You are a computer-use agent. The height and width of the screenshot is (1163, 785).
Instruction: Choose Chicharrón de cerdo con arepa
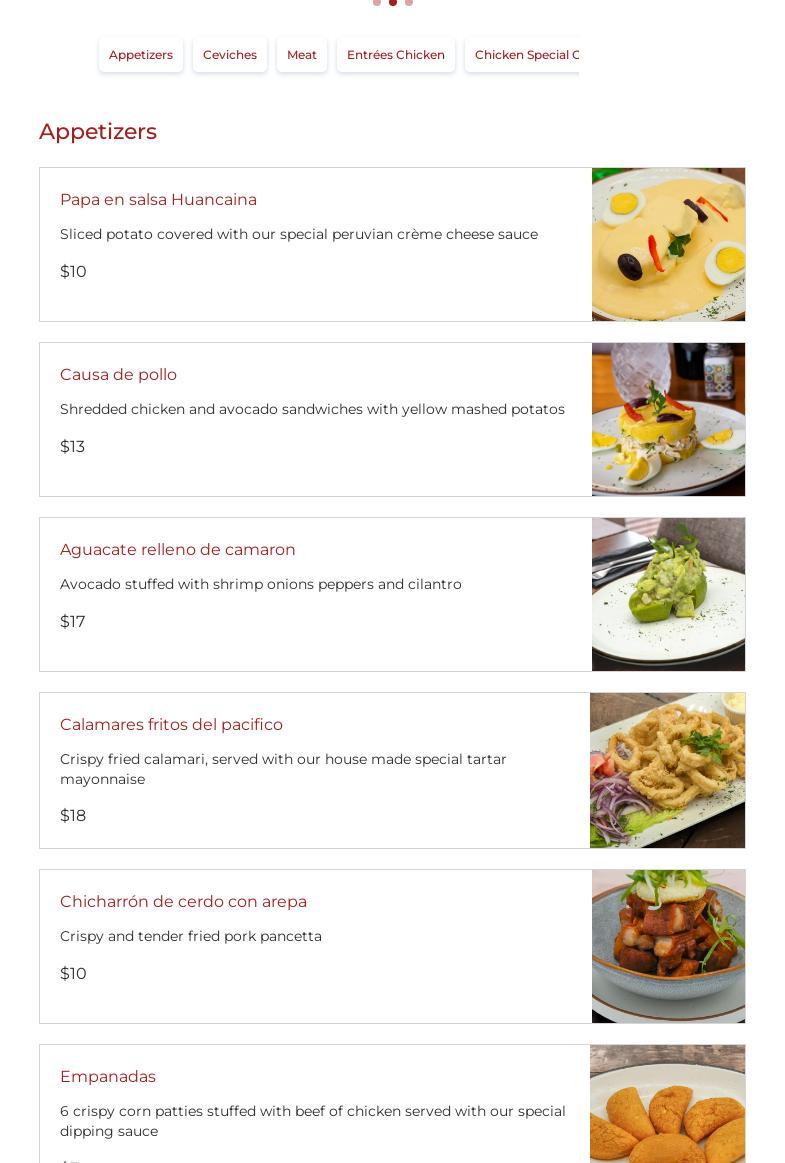pos(183,902)
